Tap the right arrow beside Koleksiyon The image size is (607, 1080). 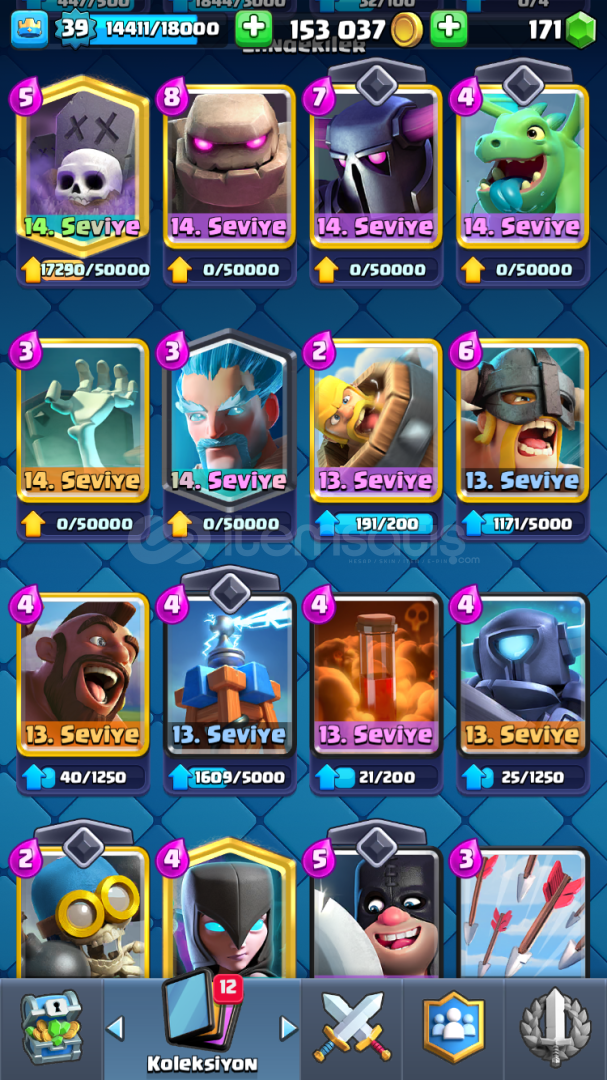pos(288,1028)
